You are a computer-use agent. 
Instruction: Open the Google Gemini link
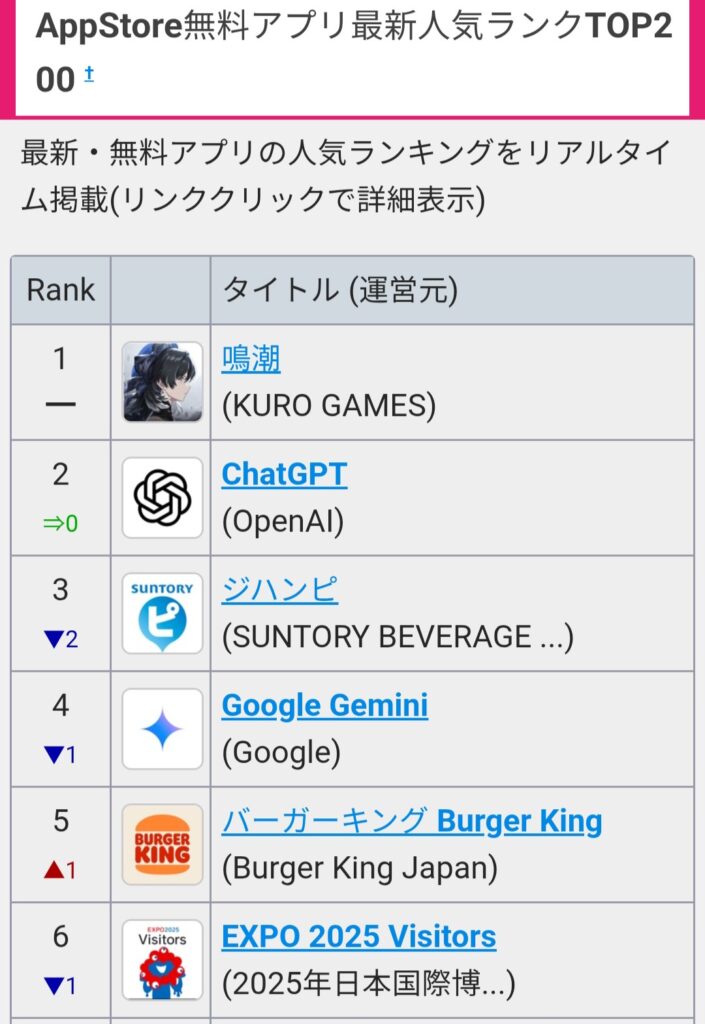pos(324,706)
